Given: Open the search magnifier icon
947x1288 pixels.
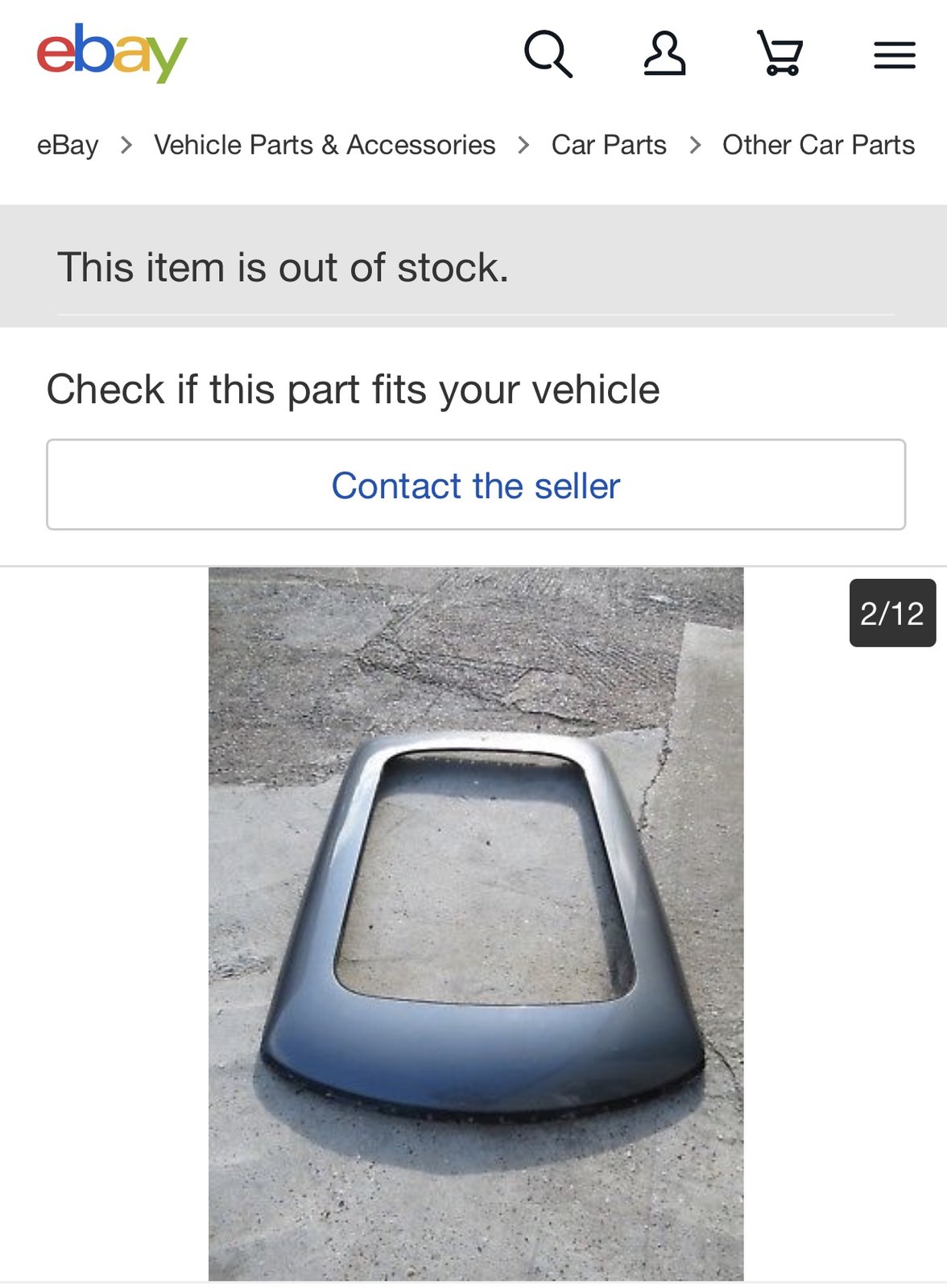Looking at the screenshot, I should 548,54.
